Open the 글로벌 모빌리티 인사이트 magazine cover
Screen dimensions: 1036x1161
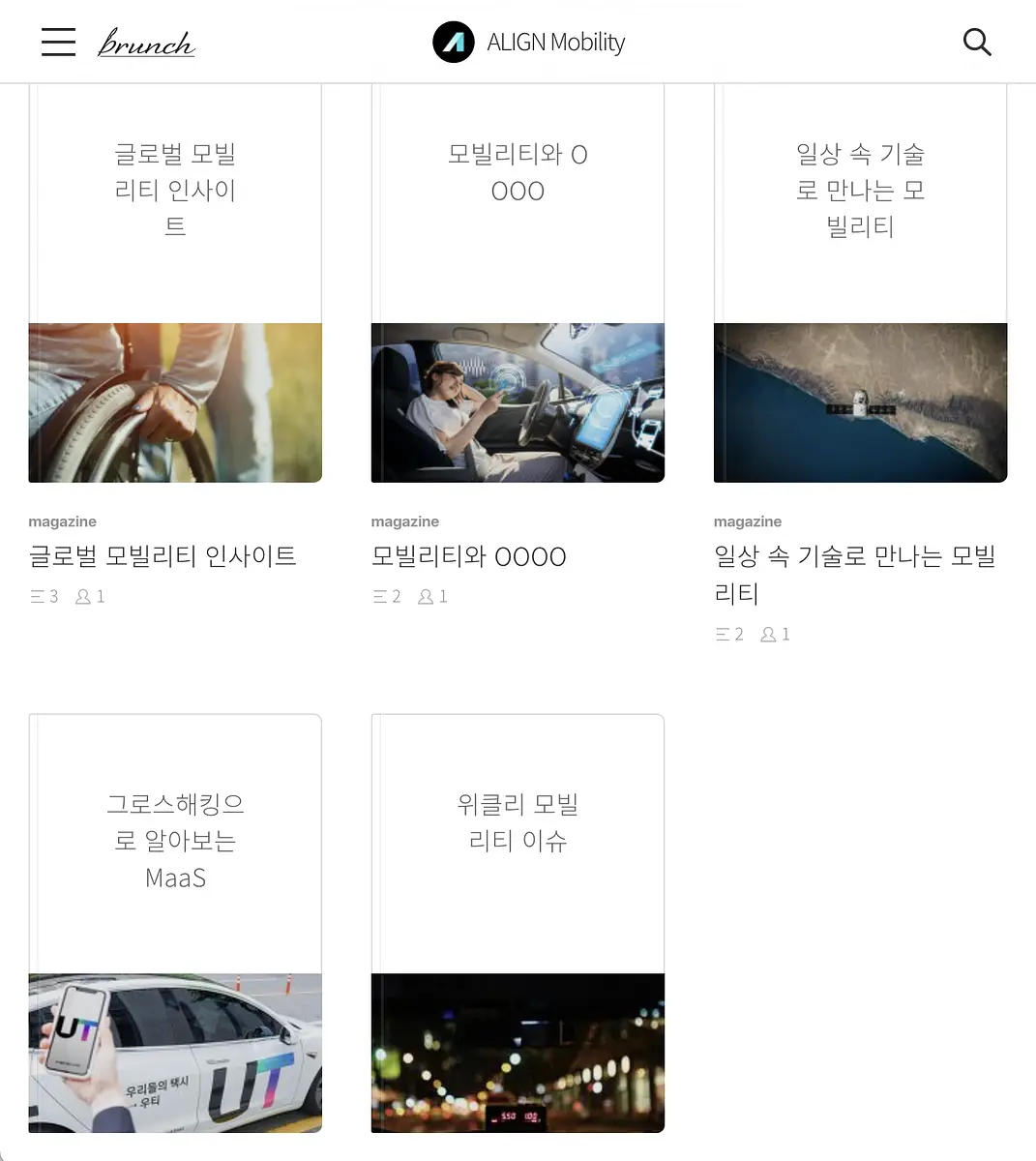(175, 283)
